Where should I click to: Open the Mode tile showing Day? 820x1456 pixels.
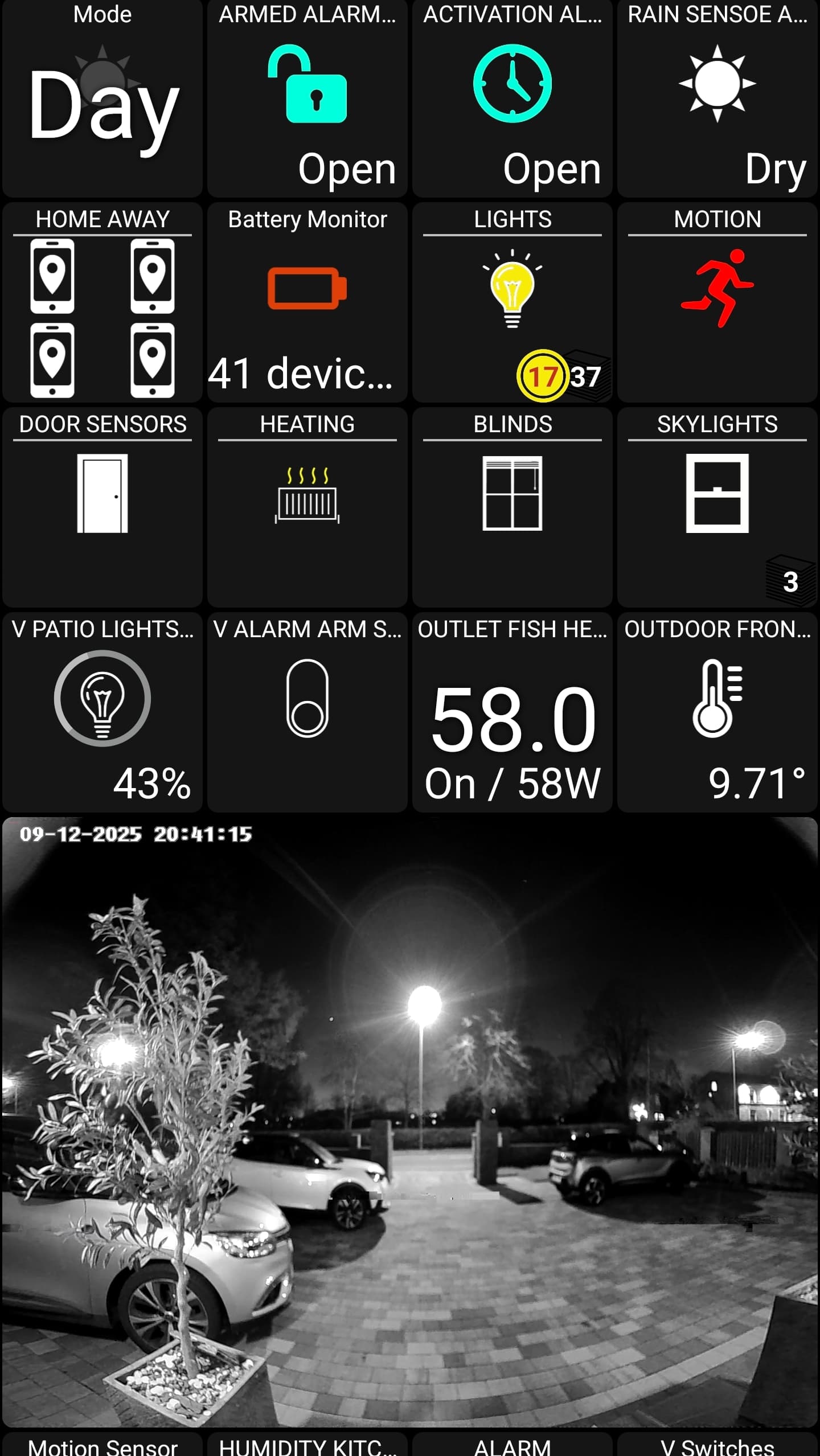(x=102, y=100)
